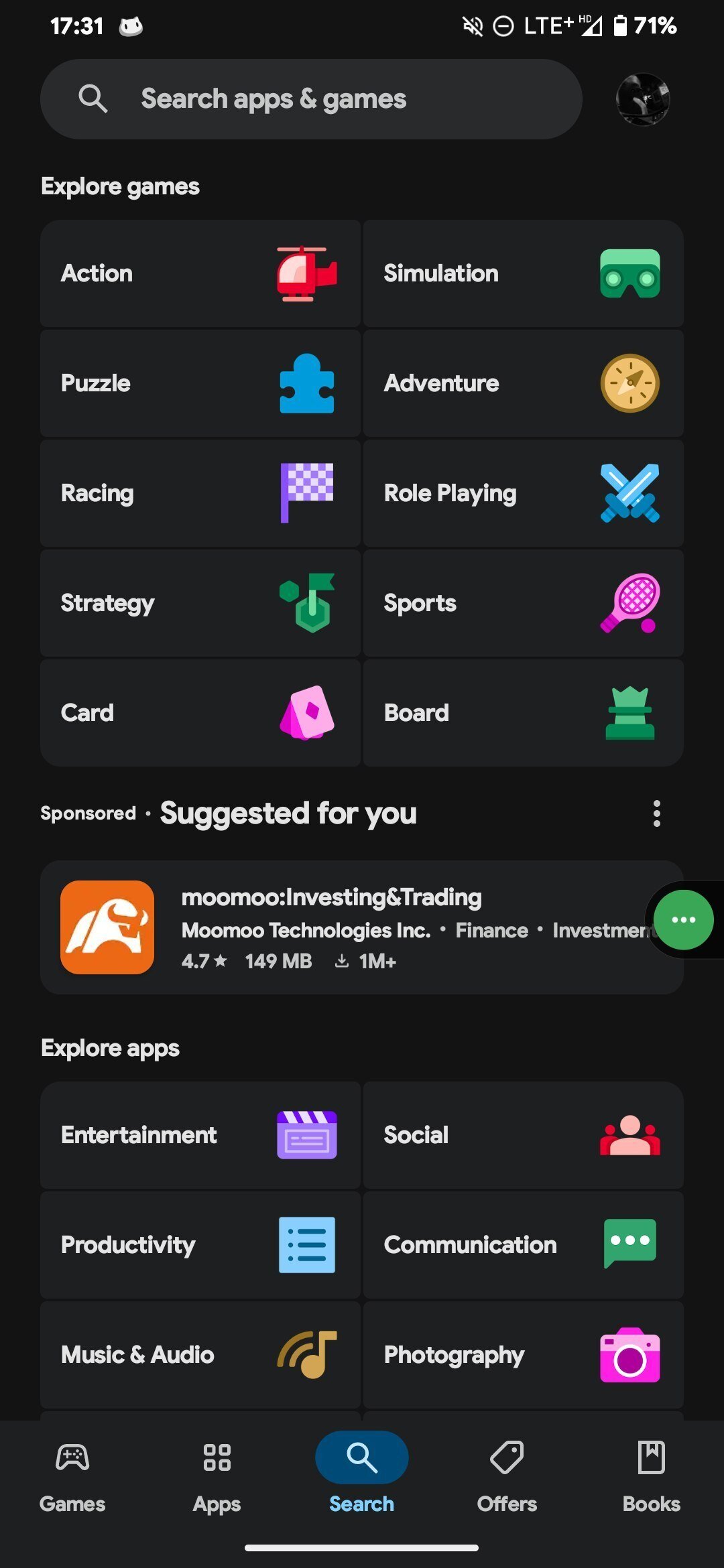The height and width of the screenshot is (1568, 724).
Task: Tap the Sports tennis racket icon
Action: pos(629,602)
